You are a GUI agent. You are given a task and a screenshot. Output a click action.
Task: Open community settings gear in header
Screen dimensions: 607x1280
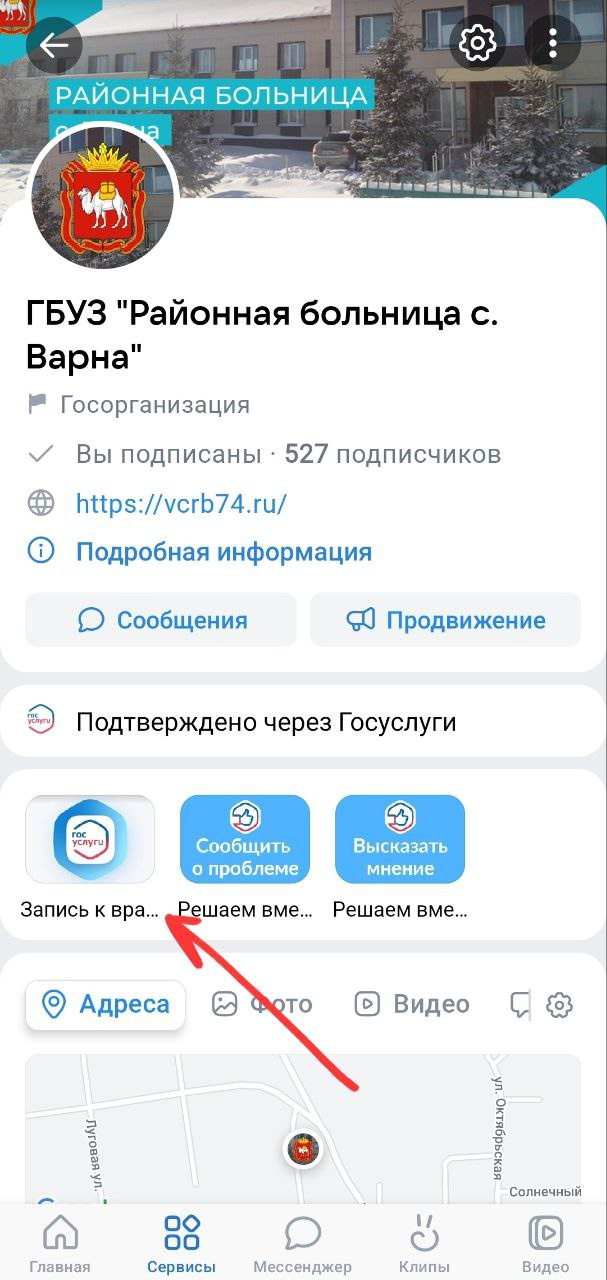[x=478, y=43]
